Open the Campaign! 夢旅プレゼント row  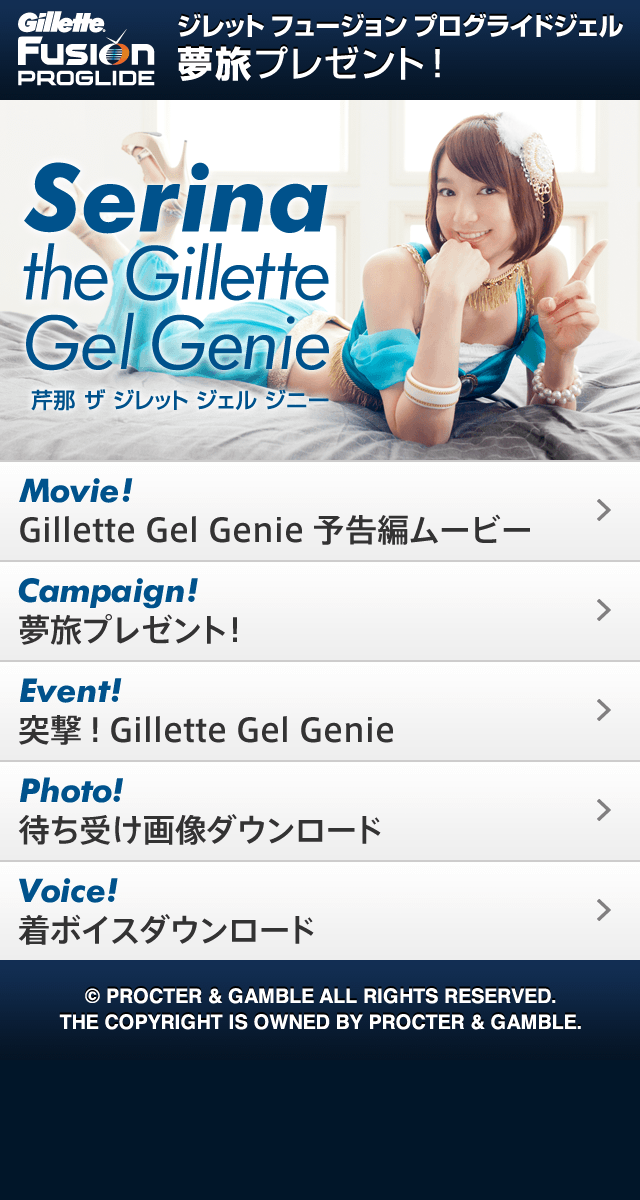click(x=320, y=611)
